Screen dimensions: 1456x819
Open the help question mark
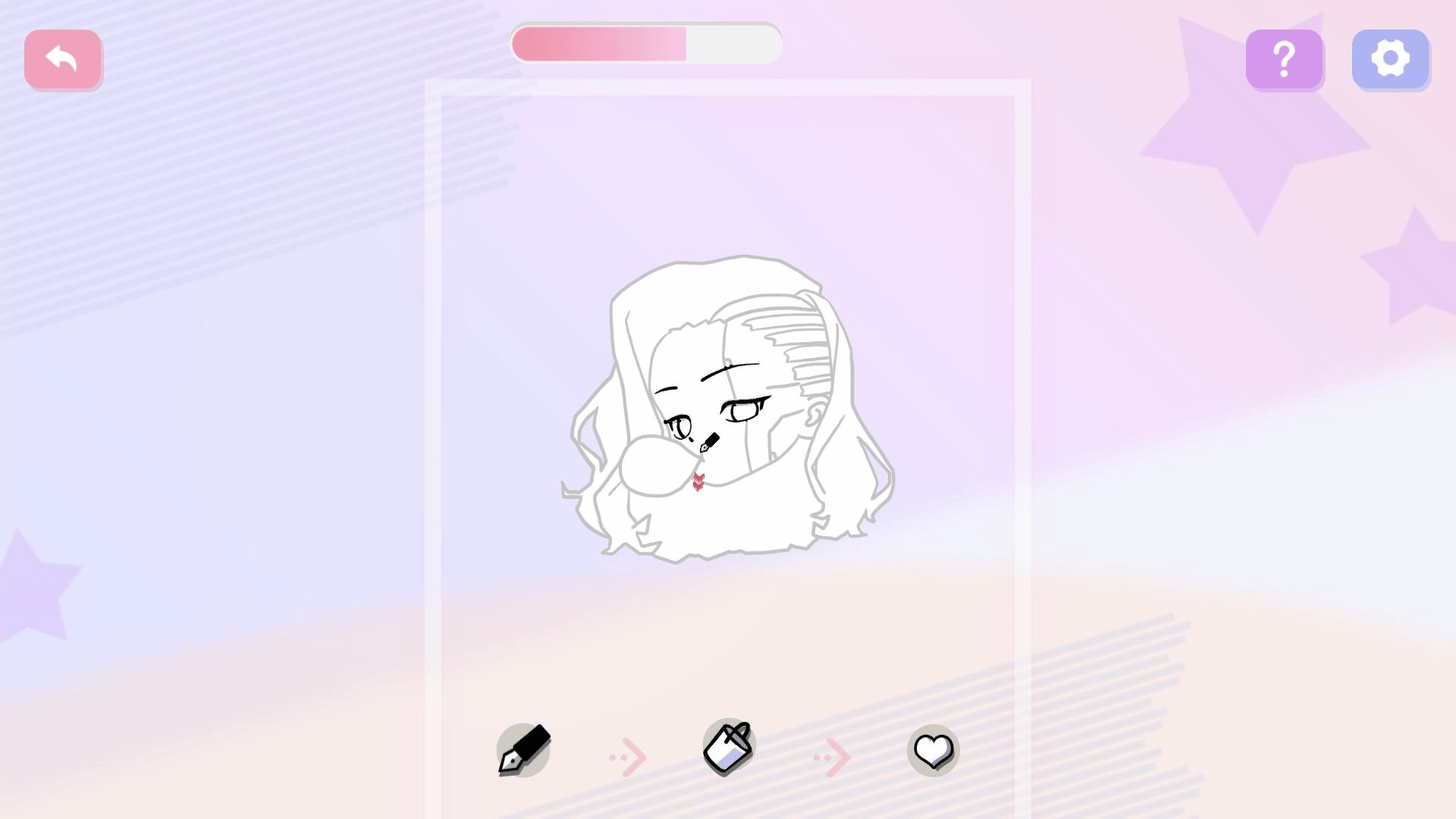point(1284,59)
